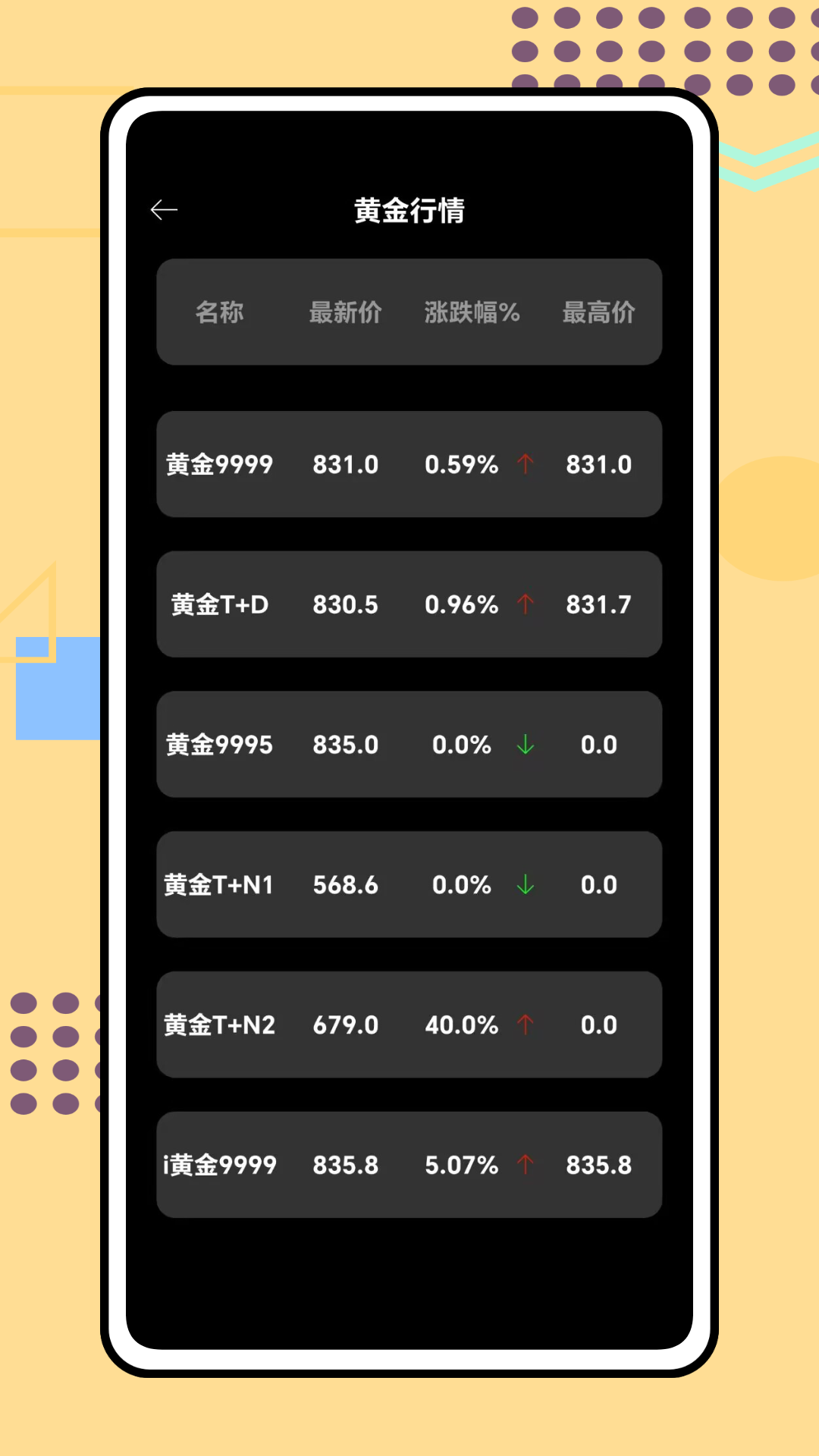Image resolution: width=819 pixels, height=1456 pixels.
Task: Click the green down arrow beside 黄金T+N1
Action: coord(526,885)
